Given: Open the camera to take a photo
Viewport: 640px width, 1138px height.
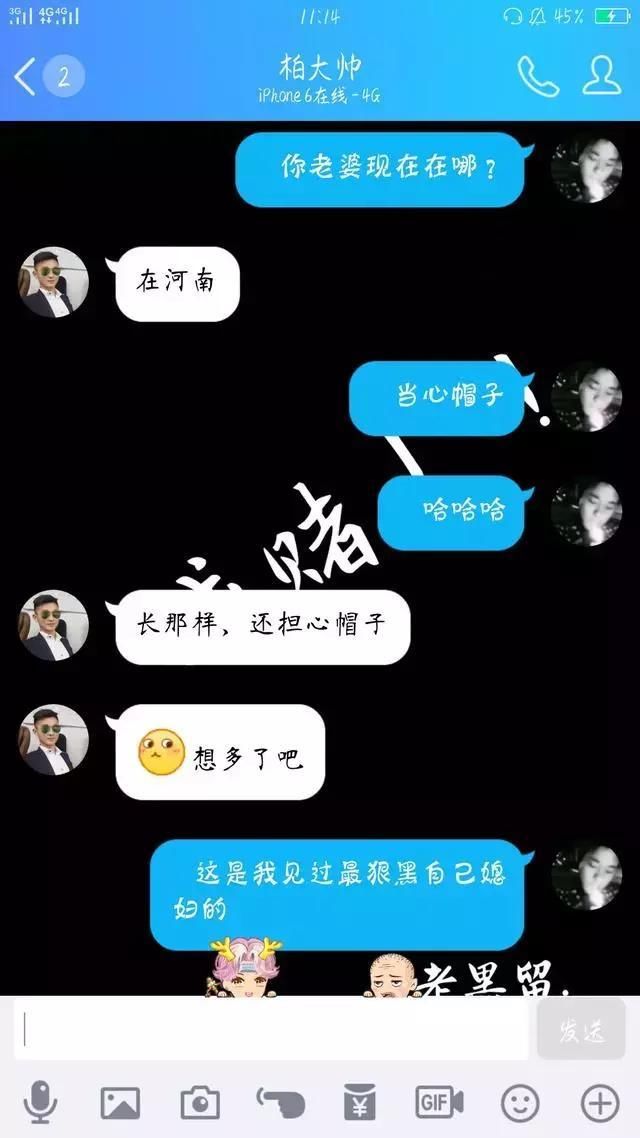Looking at the screenshot, I should 200,1102.
